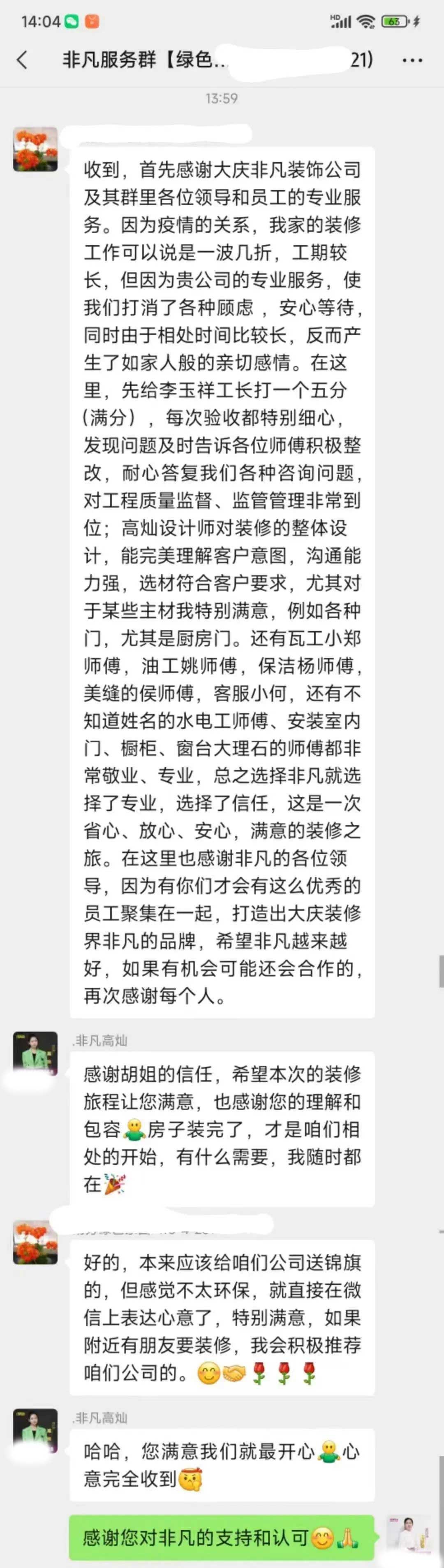The image size is (444, 1568).
Task: Open 非凡高灿's avatar beside the '感谢胡姐的信任' message
Action: click(x=35, y=1054)
